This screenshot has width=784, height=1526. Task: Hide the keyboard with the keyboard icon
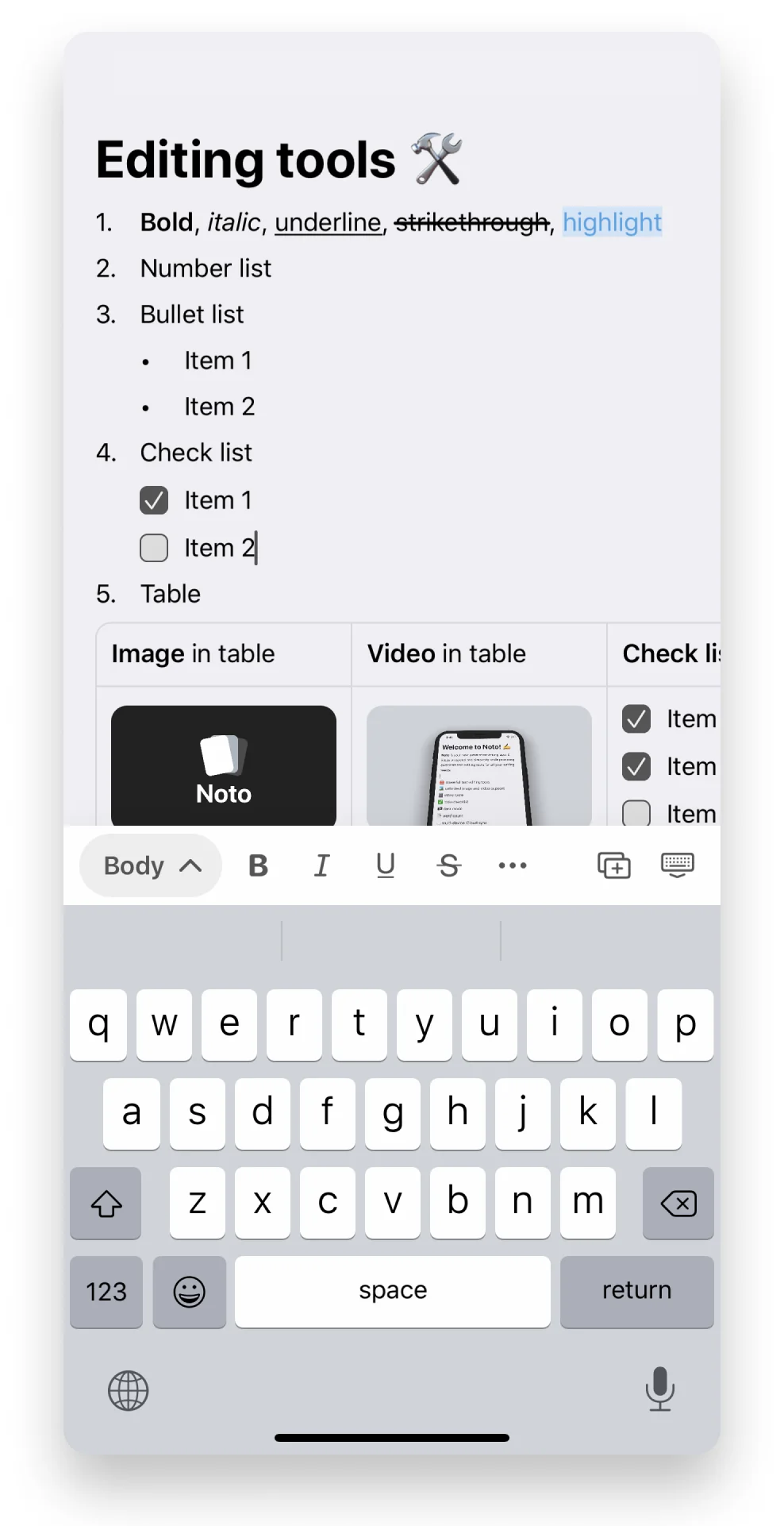click(677, 865)
